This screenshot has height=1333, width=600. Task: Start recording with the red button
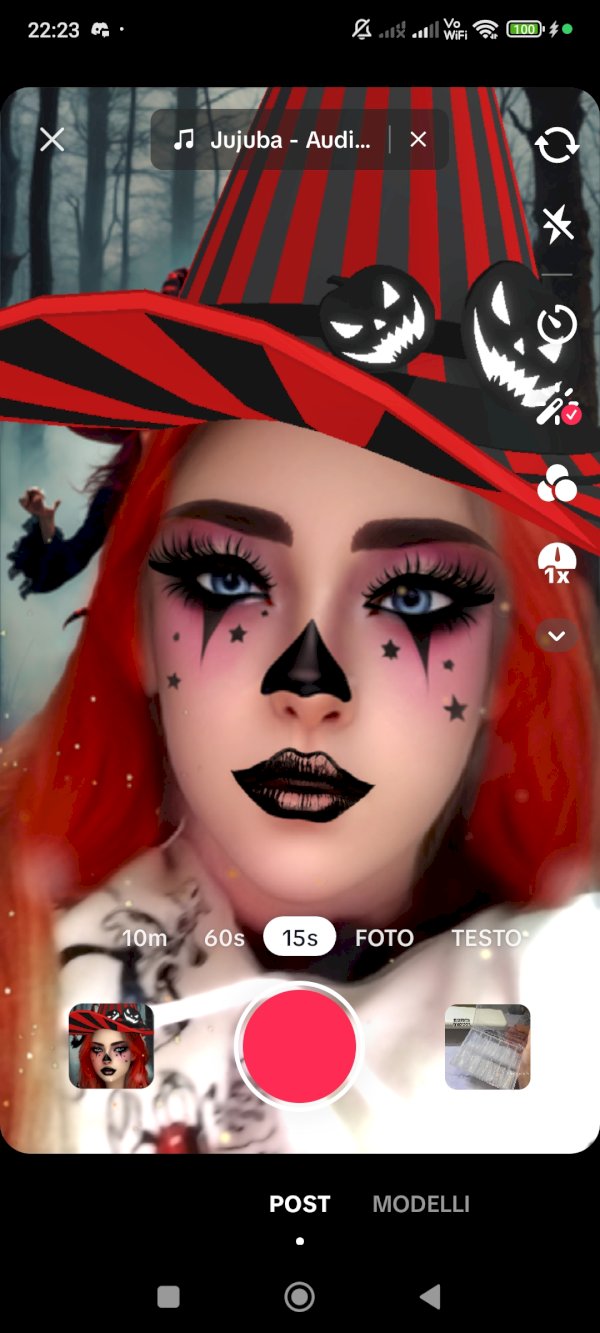coord(299,1046)
